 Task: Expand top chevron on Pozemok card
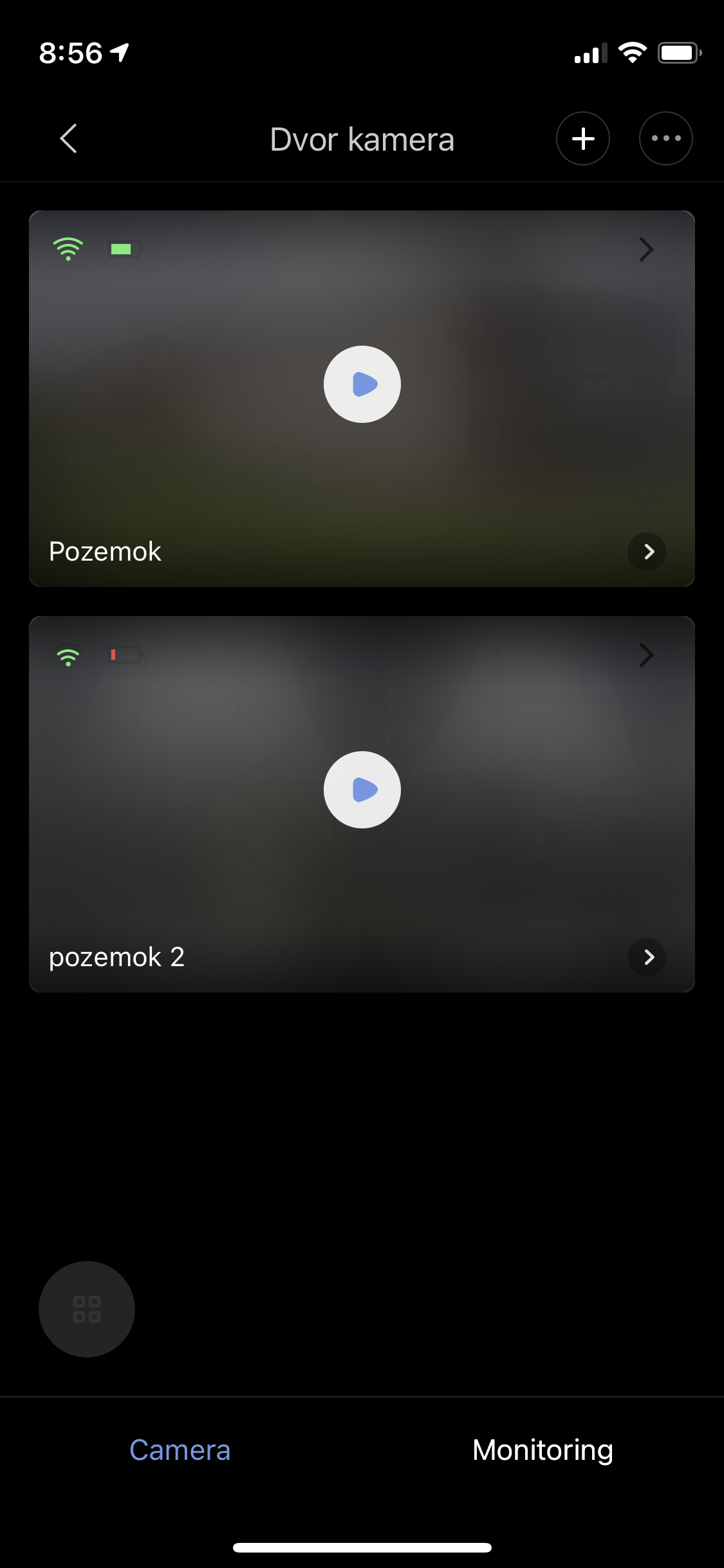pyautogui.click(x=646, y=250)
